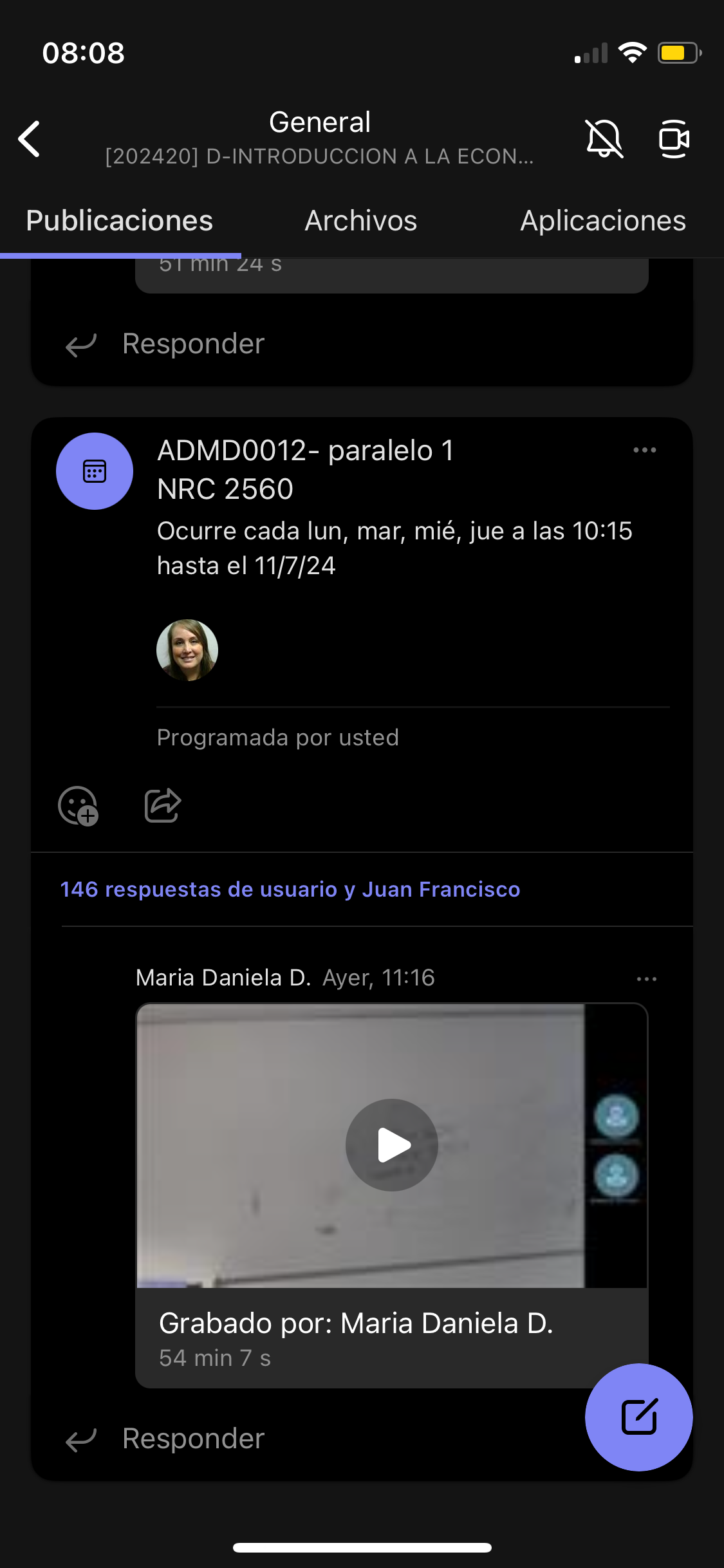
Task: Go back from the General channel
Action: pos(30,138)
